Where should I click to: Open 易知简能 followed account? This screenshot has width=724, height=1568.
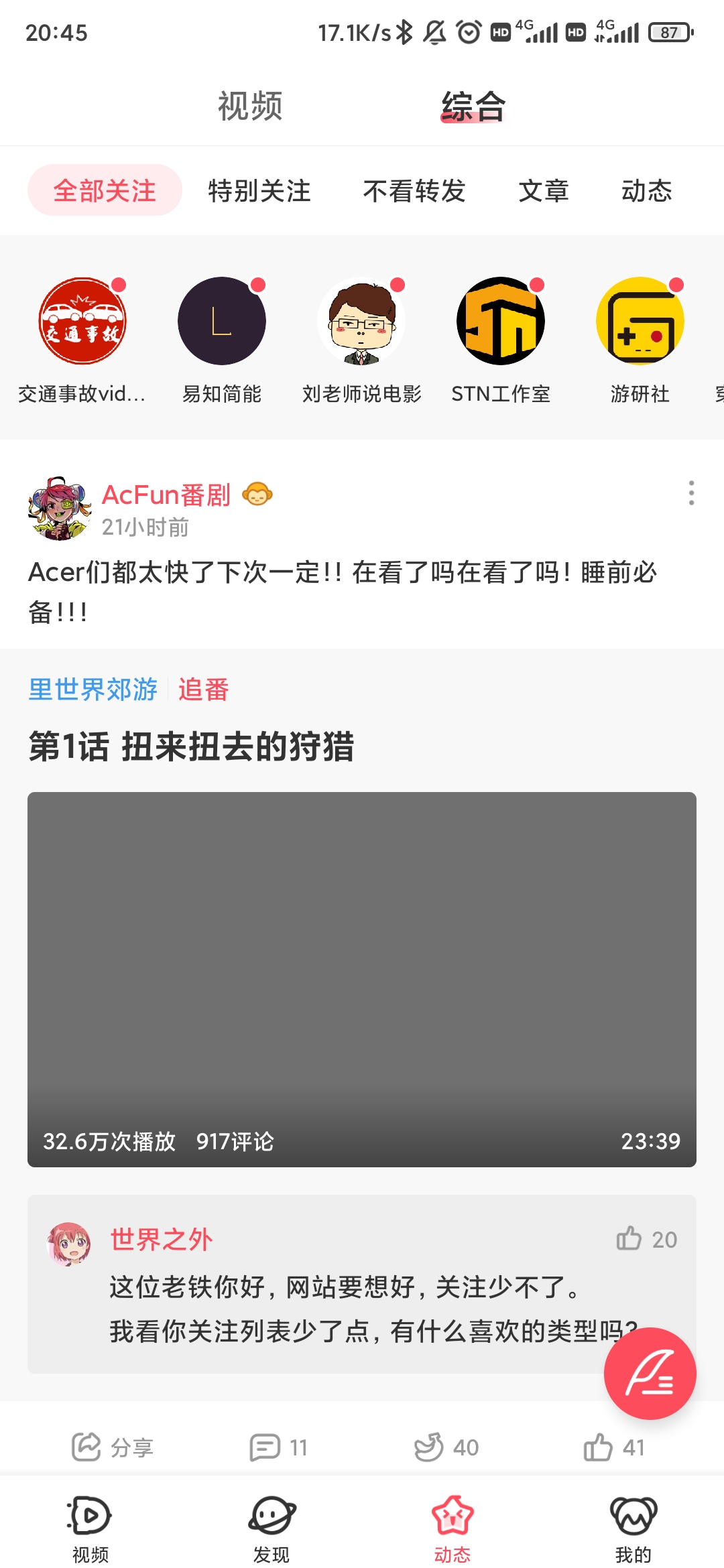pos(222,322)
